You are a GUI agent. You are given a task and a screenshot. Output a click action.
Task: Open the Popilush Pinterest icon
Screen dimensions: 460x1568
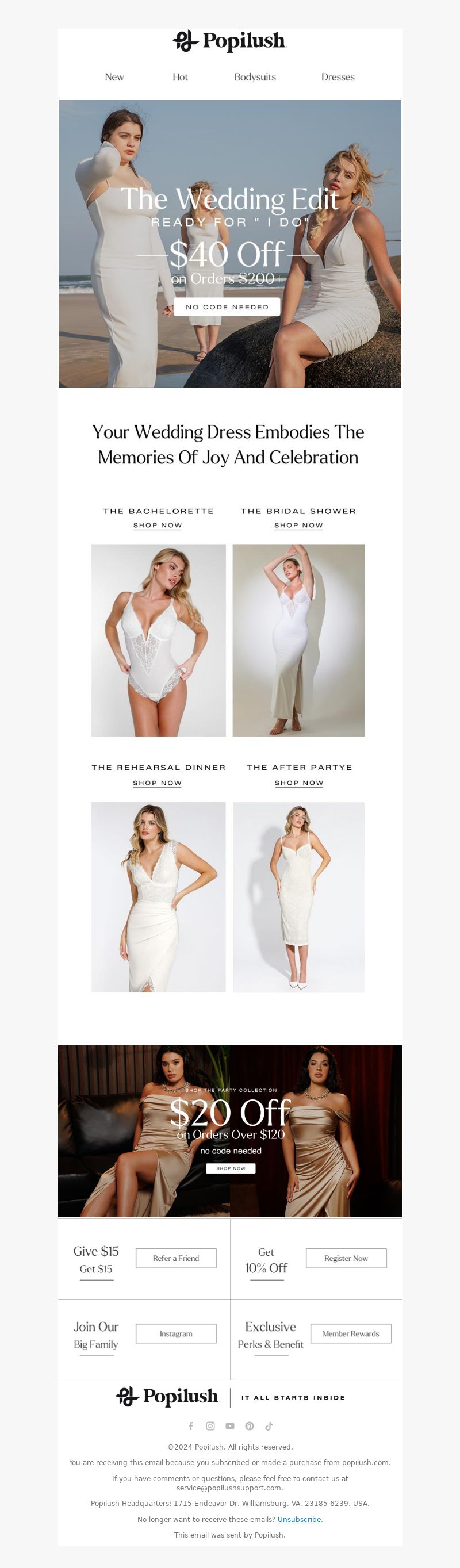(250, 1425)
